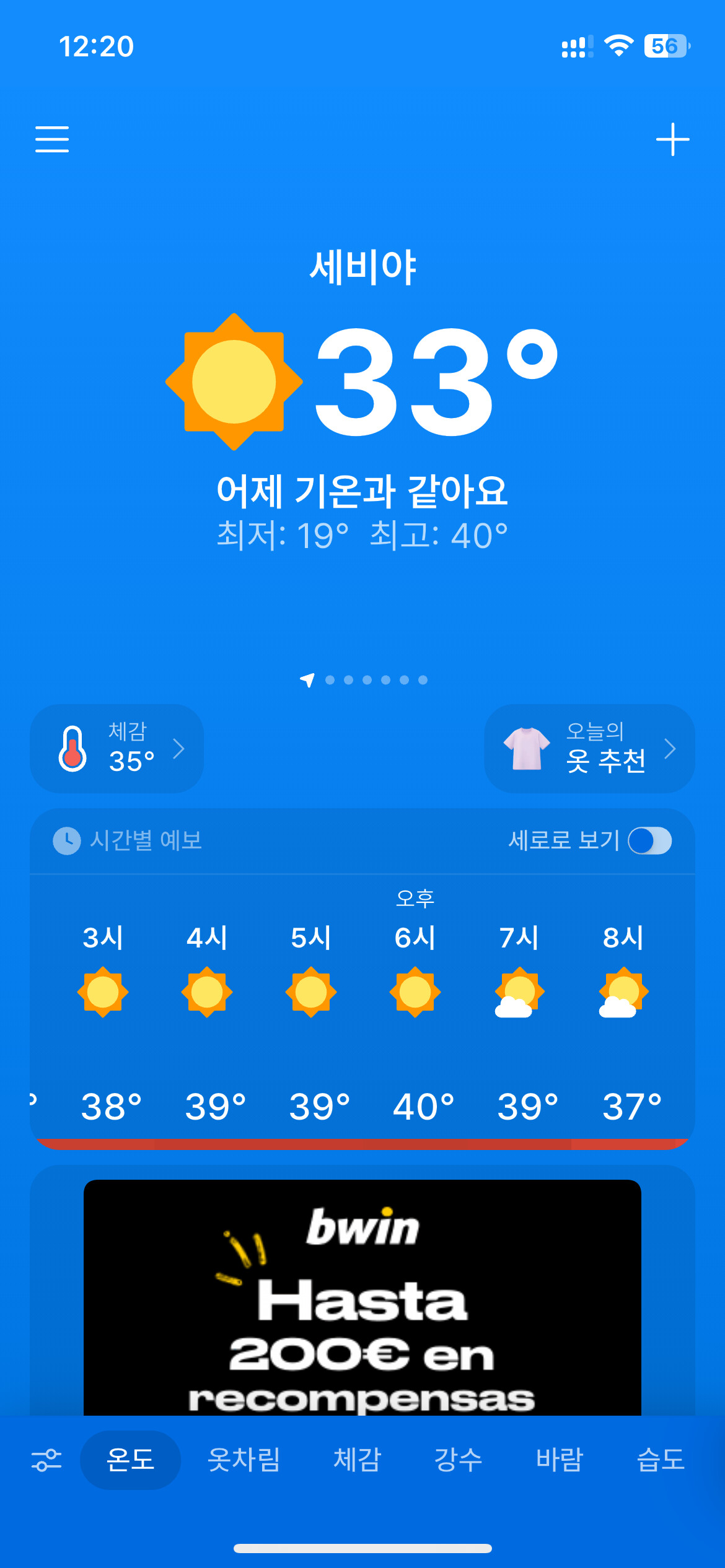Tap the city page indicator dots
Screen dimensions: 725x1568
click(x=364, y=680)
